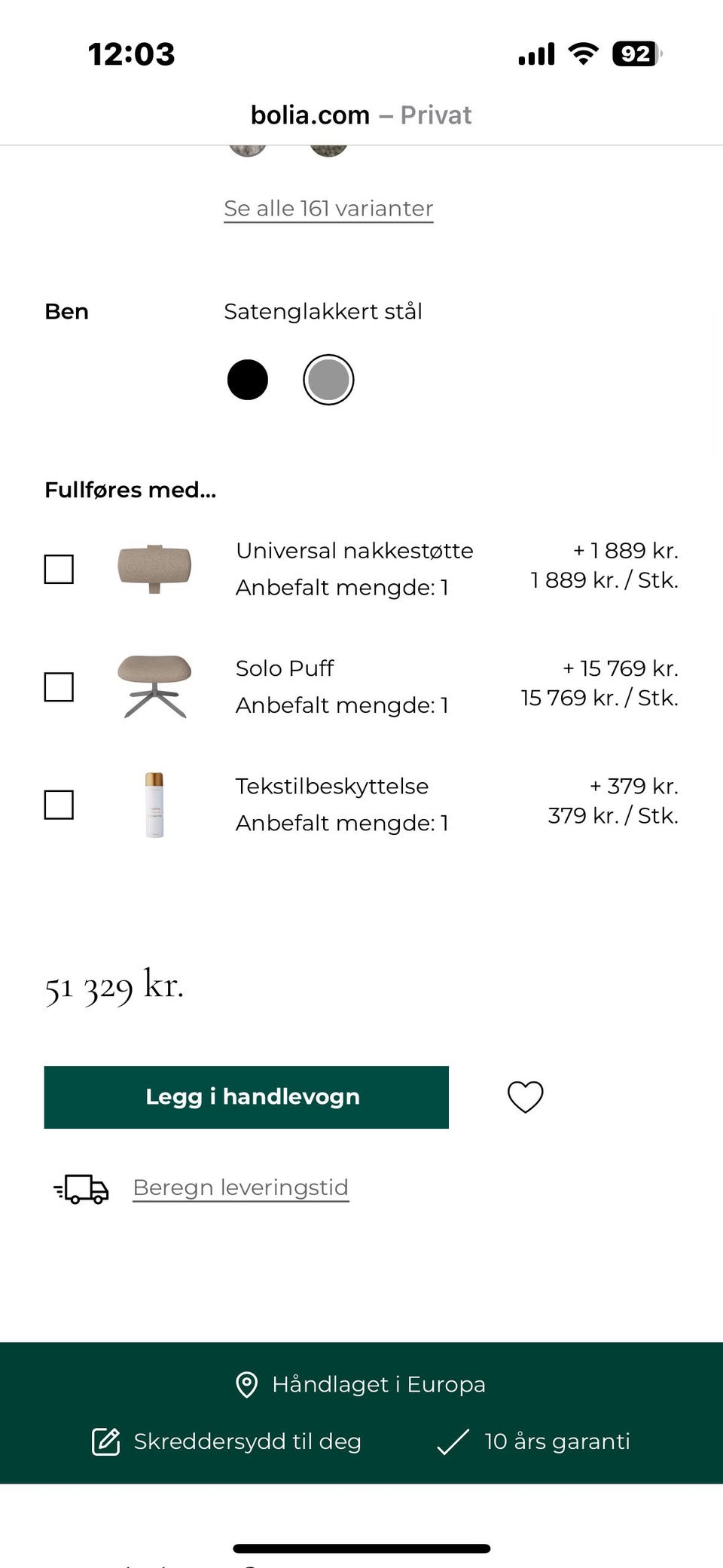
Task: Select the satin lacquered steel leg swatch
Action: 328,380
